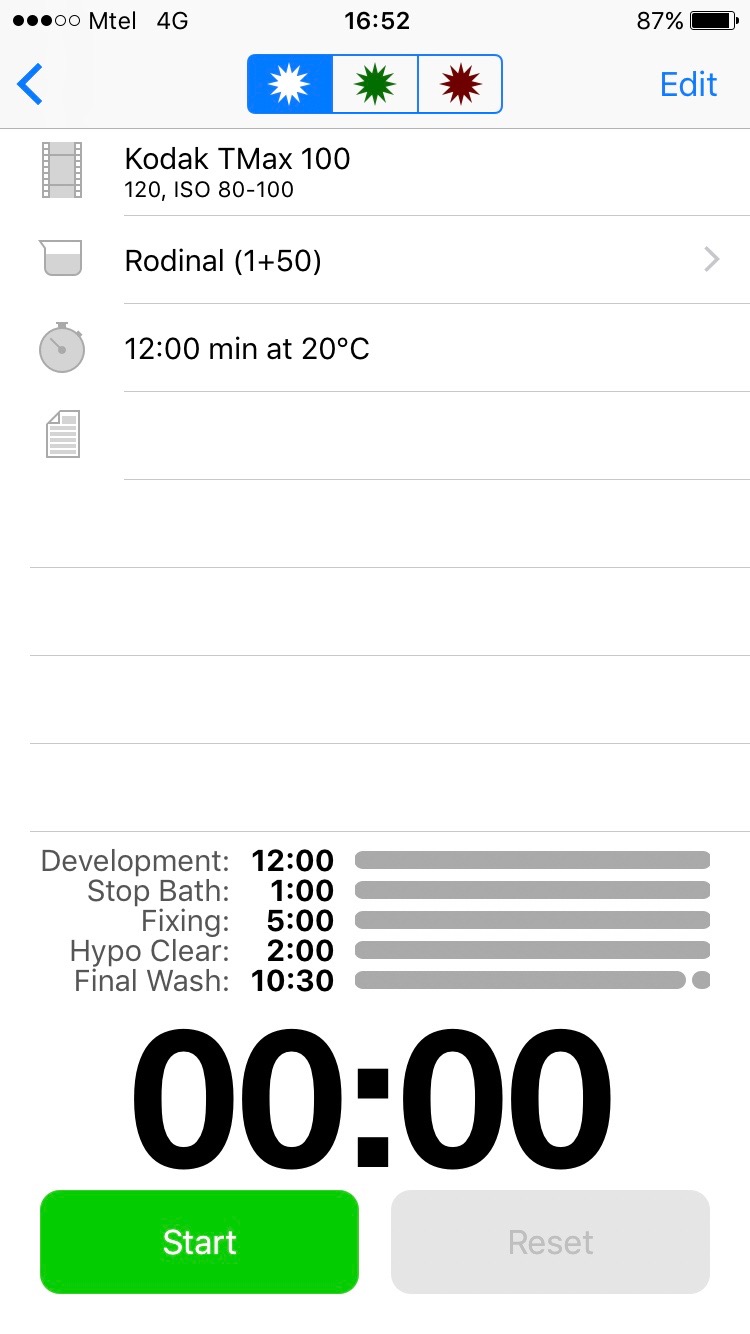
Task: Switch to the red light mode
Action: pos(460,85)
